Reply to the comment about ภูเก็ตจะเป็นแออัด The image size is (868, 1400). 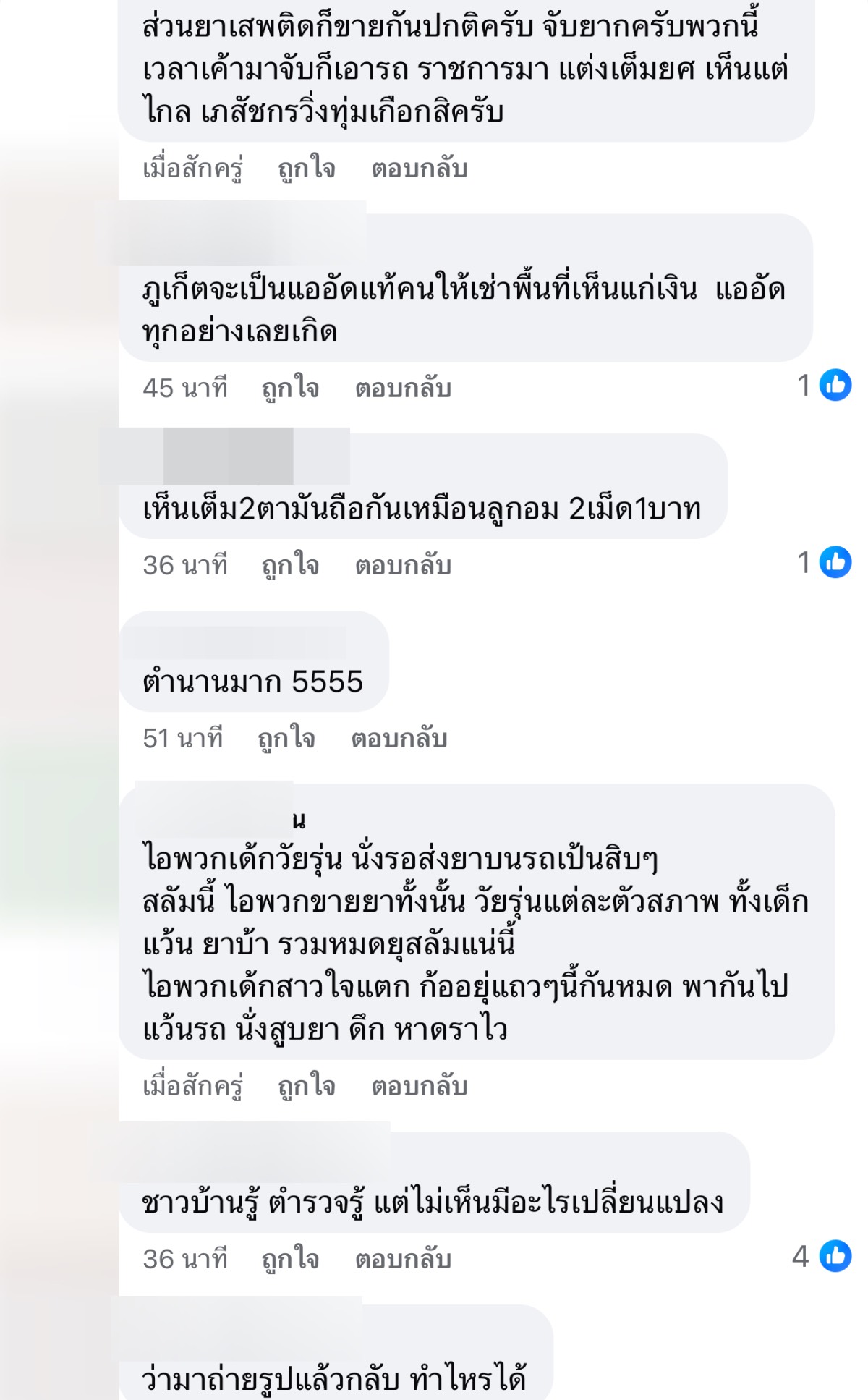pos(403,389)
